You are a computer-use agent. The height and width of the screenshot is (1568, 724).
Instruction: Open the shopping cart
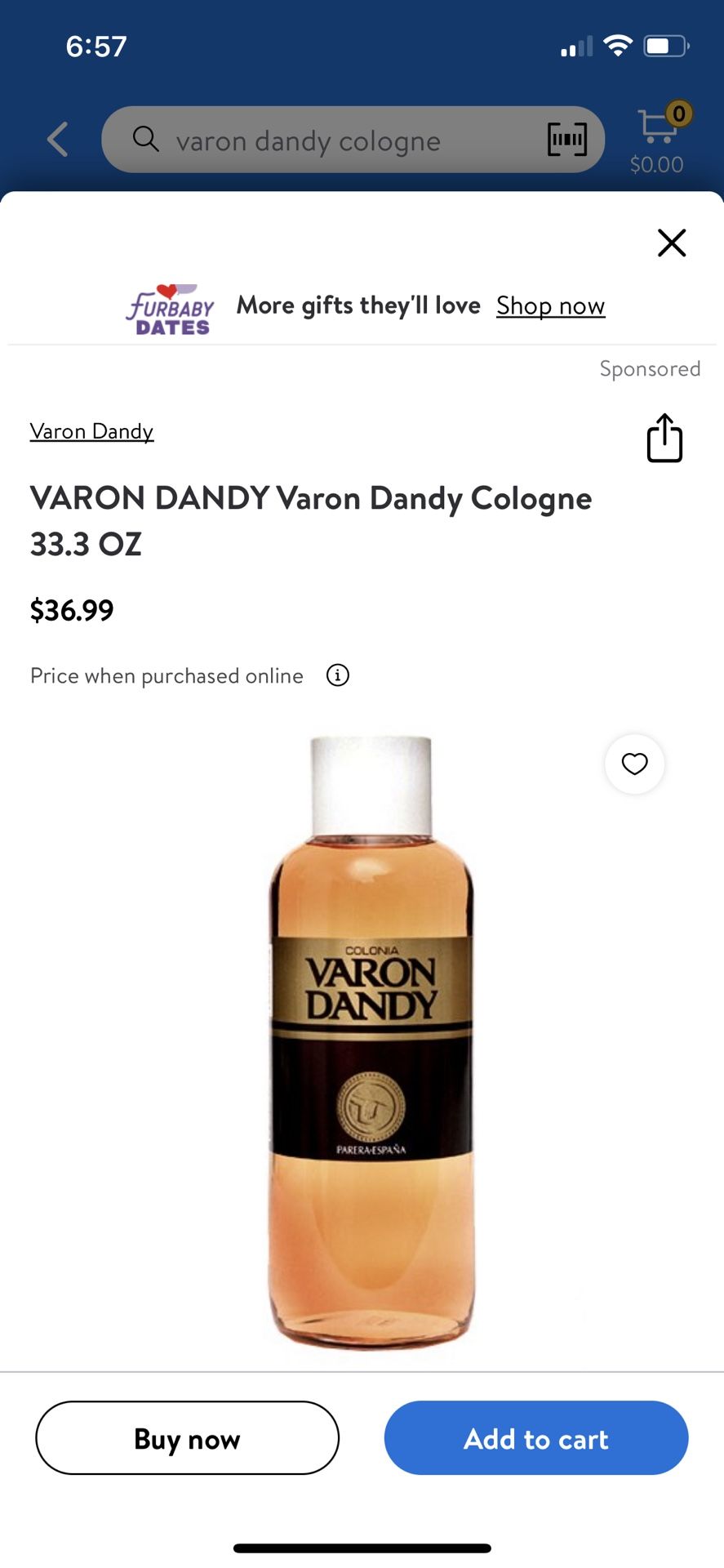click(658, 139)
